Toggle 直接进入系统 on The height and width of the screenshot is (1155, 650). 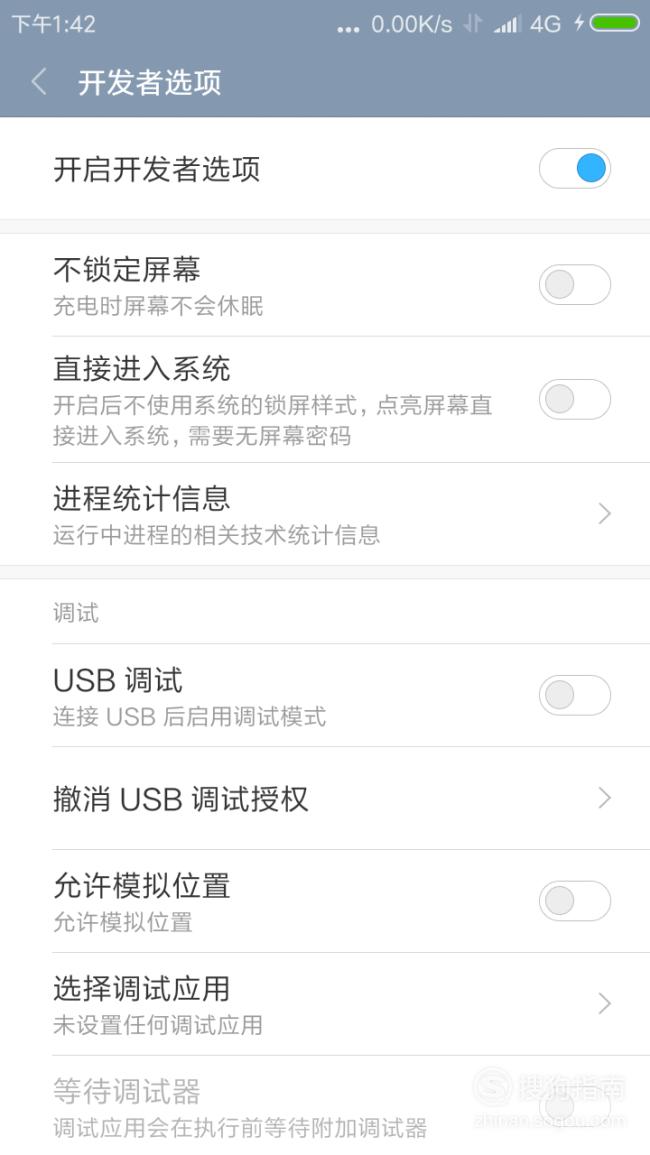(x=575, y=399)
